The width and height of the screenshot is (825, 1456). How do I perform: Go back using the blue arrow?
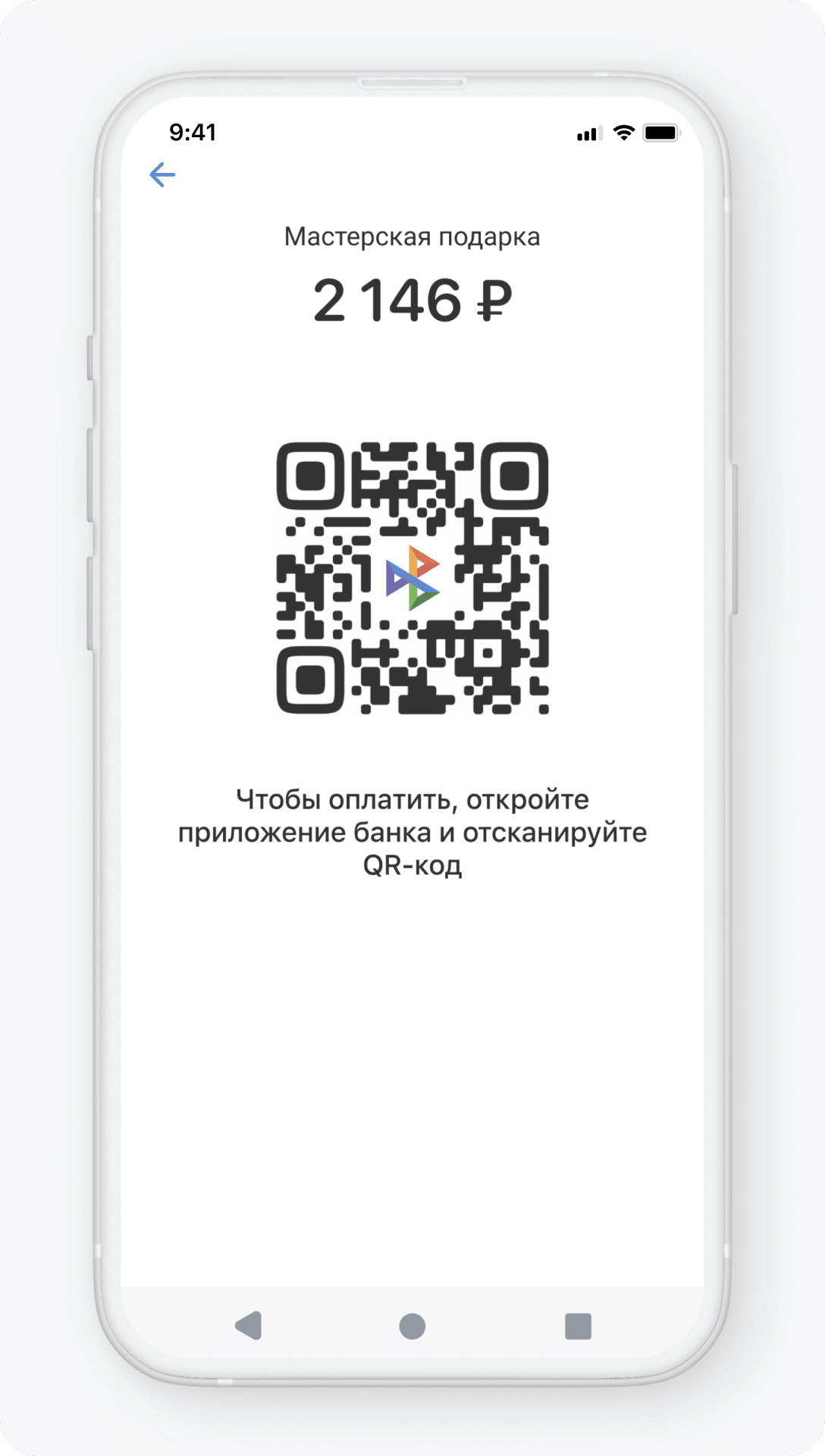pyautogui.click(x=162, y=174)
